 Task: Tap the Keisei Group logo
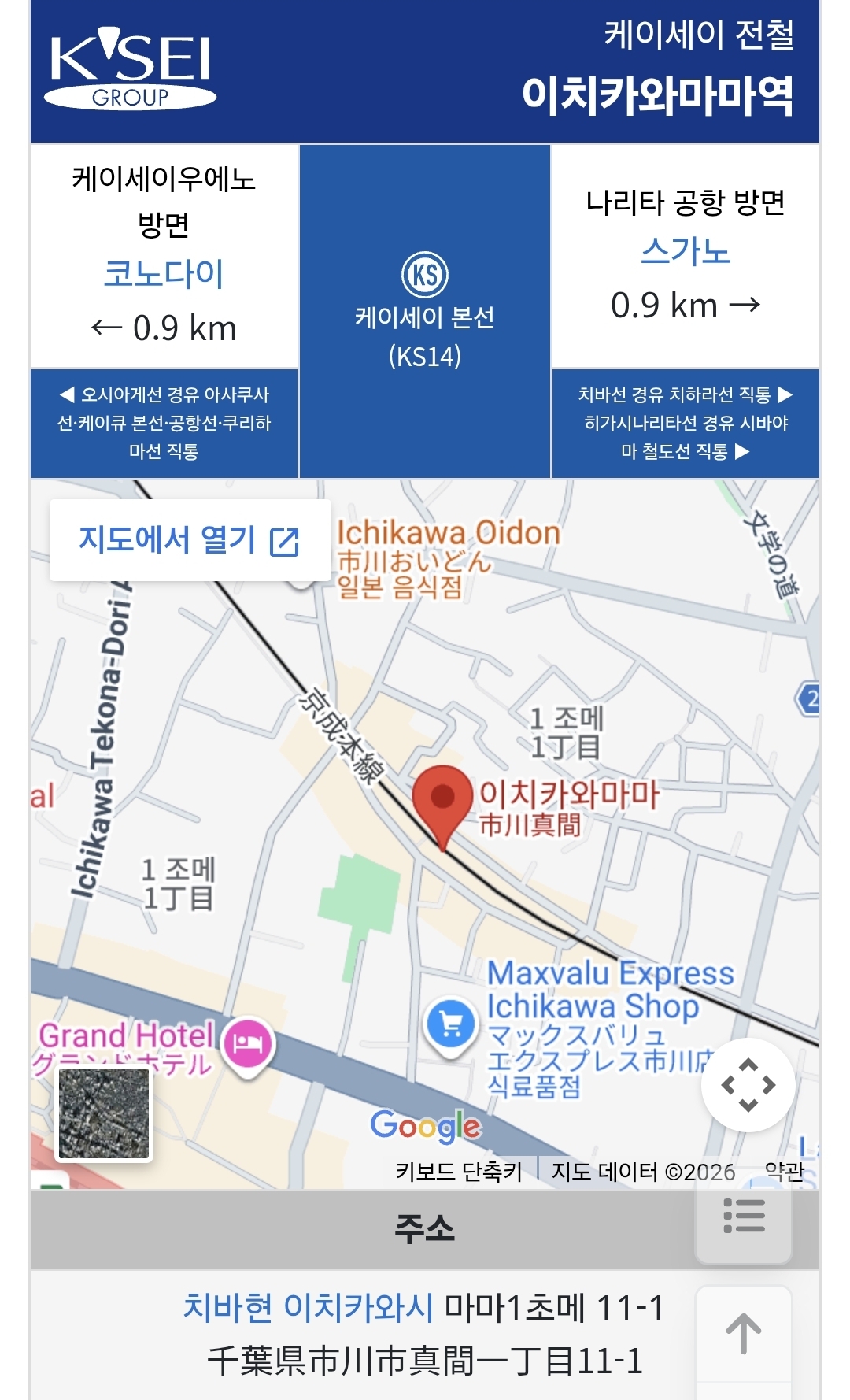pyautogui.click(x=131, y=69)
